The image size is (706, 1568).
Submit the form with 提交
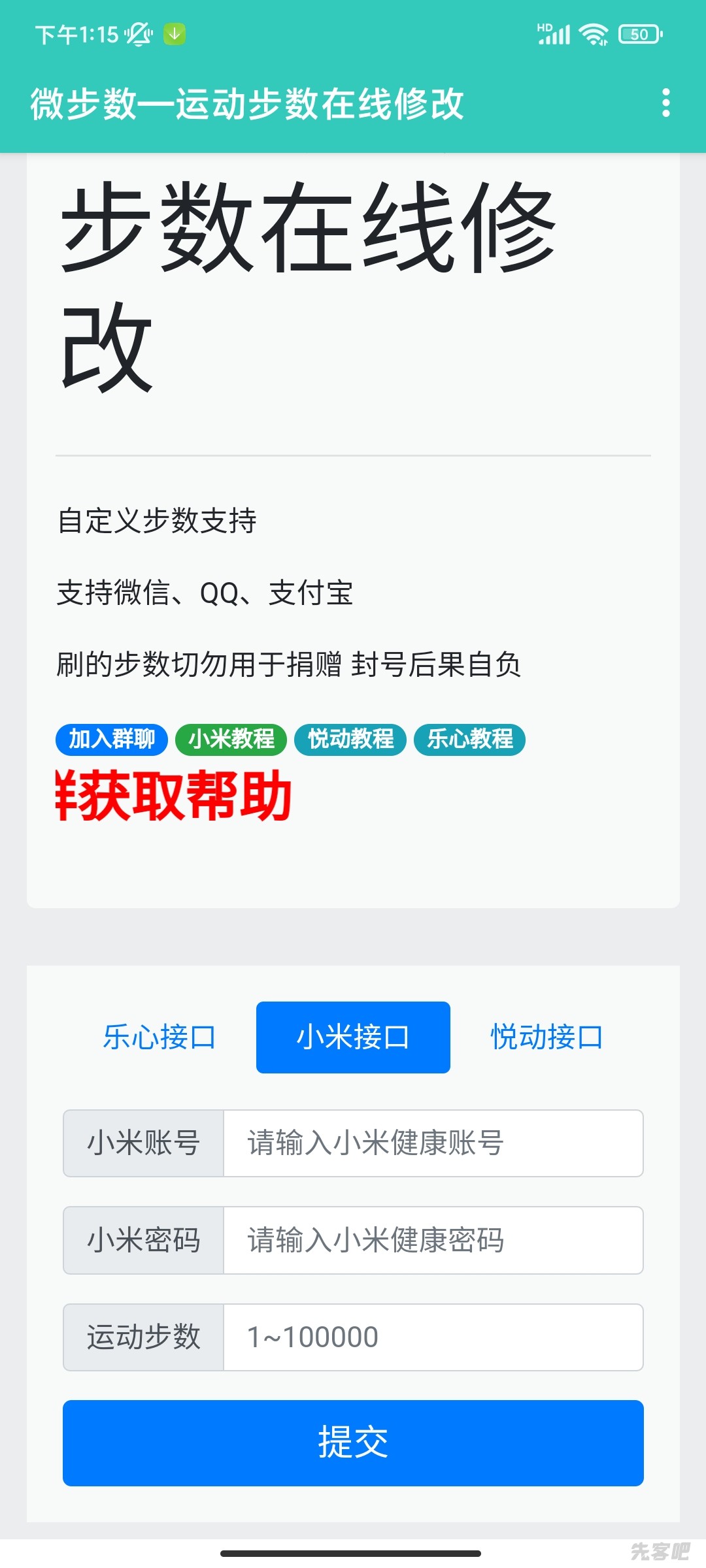(x=353, y=1443)
